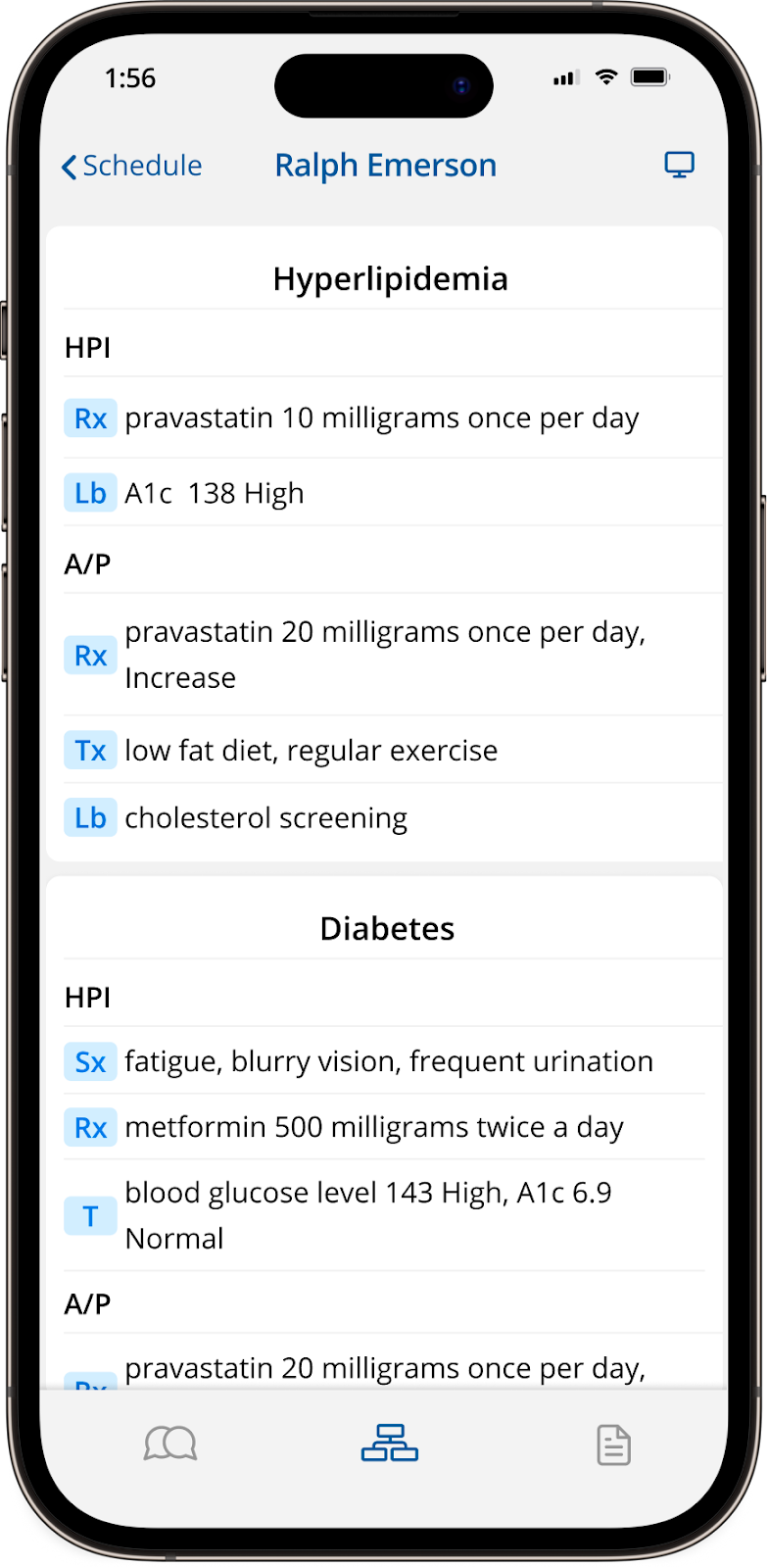Tap the A1c 138 High lab row
The width and height of the screenshot is (768, 1568).
(392, 493)
